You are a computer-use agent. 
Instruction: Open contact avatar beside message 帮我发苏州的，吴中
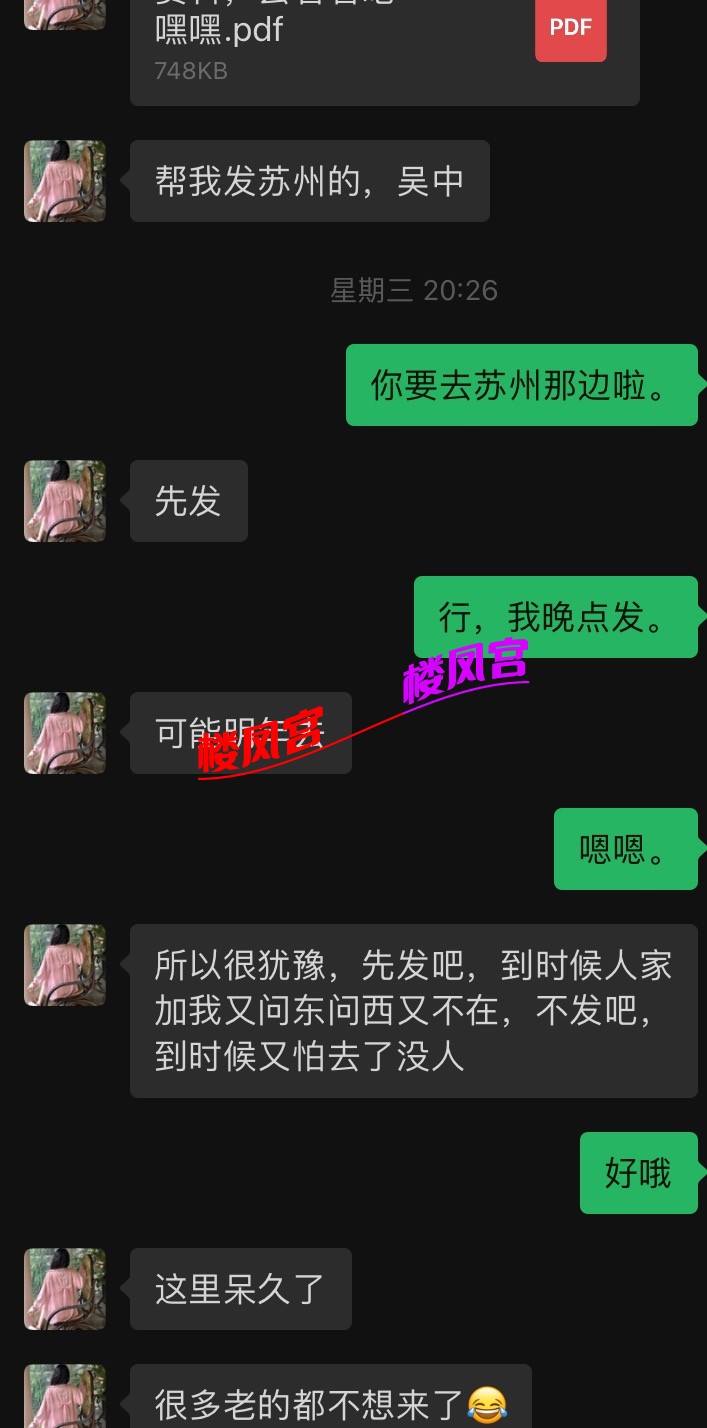(x=65, y=181)
